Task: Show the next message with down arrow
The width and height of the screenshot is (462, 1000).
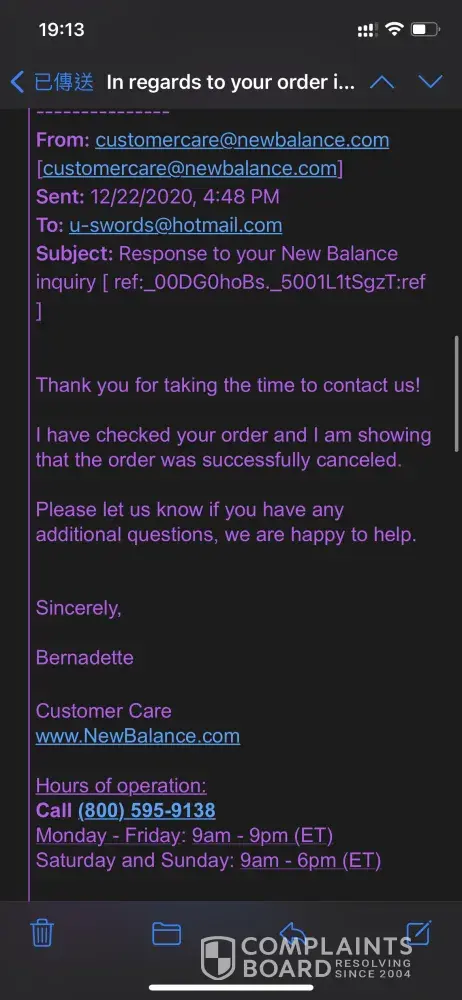Action: pyautogui.click(x=430, y=82)
